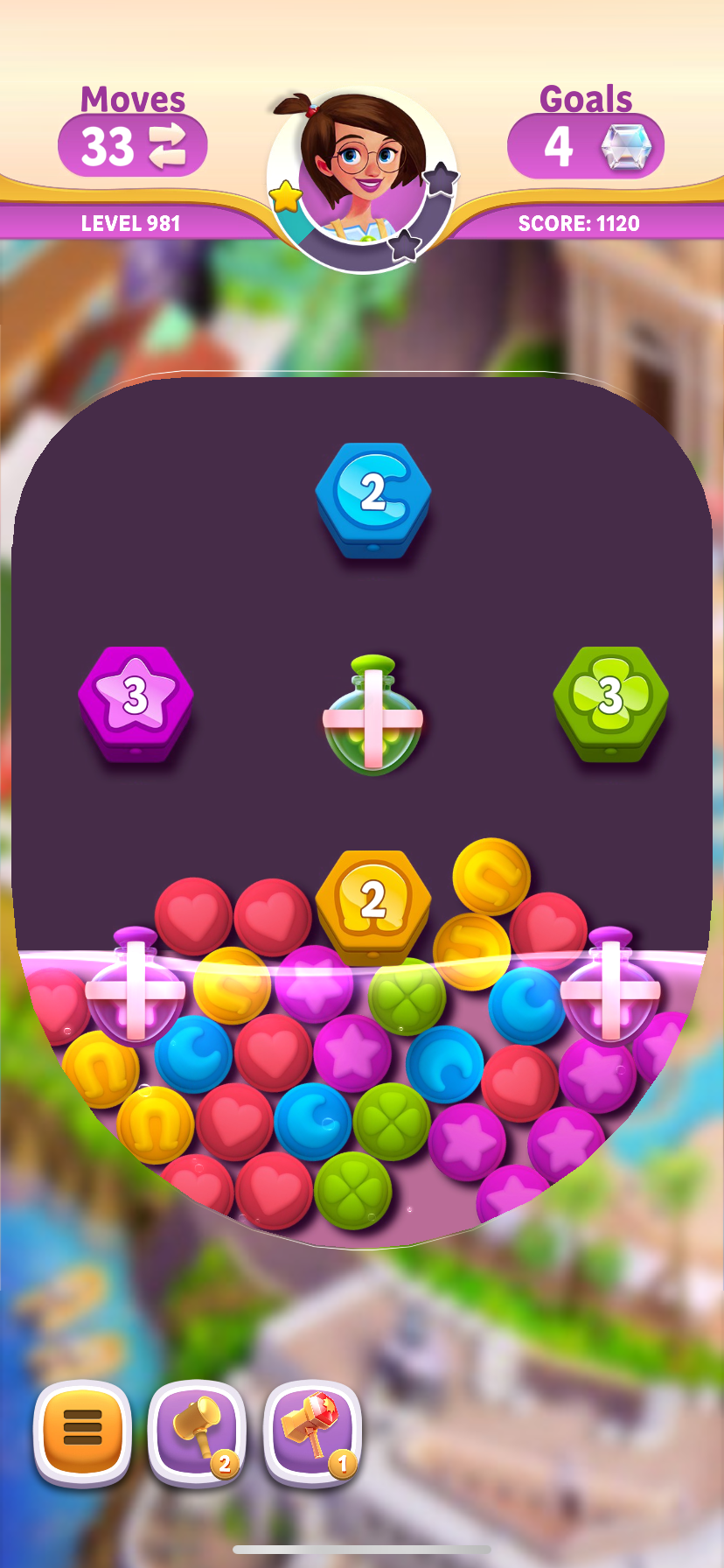Viewport: 724px width, 1568px height.
Task: Select the golden hammer booster
Action: click(197, 1432)
